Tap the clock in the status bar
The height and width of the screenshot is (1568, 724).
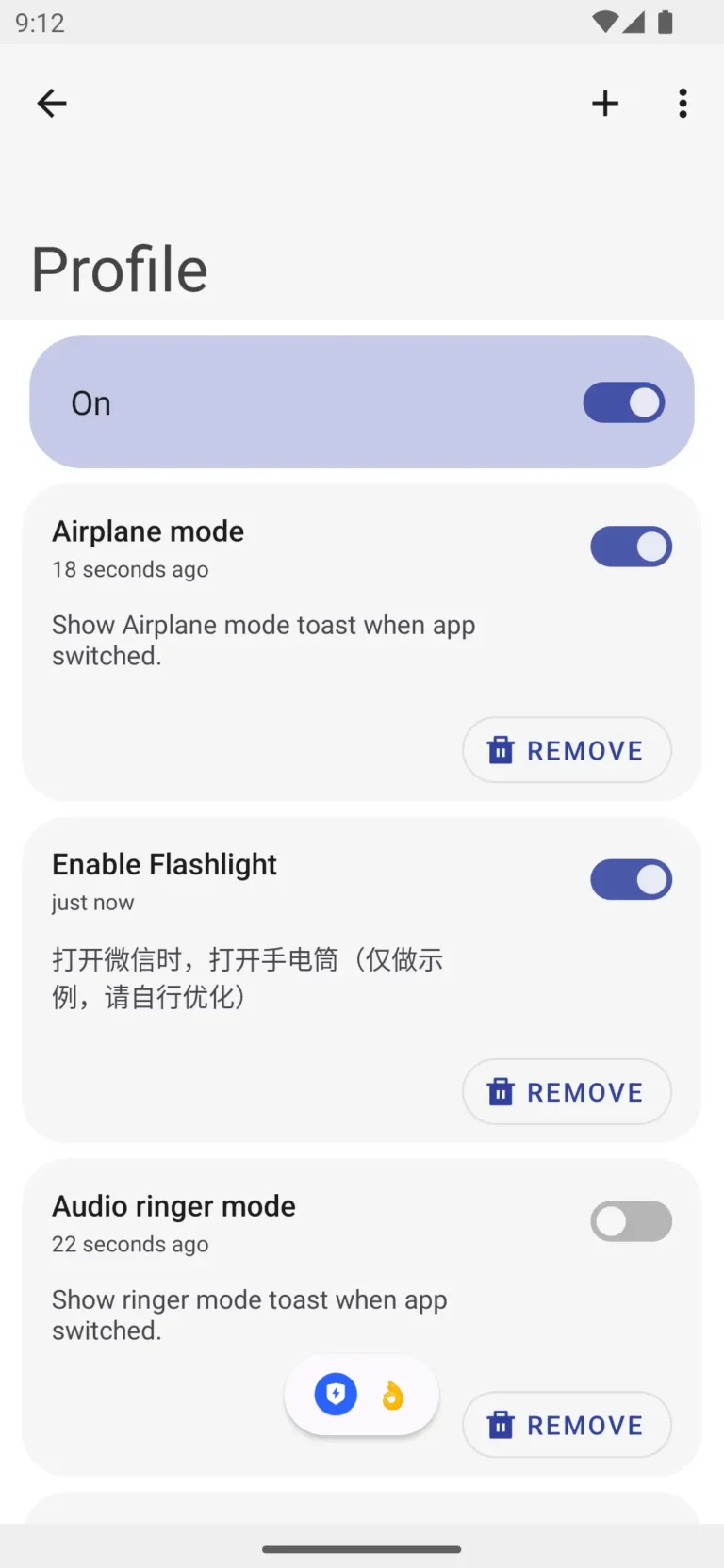41,23
